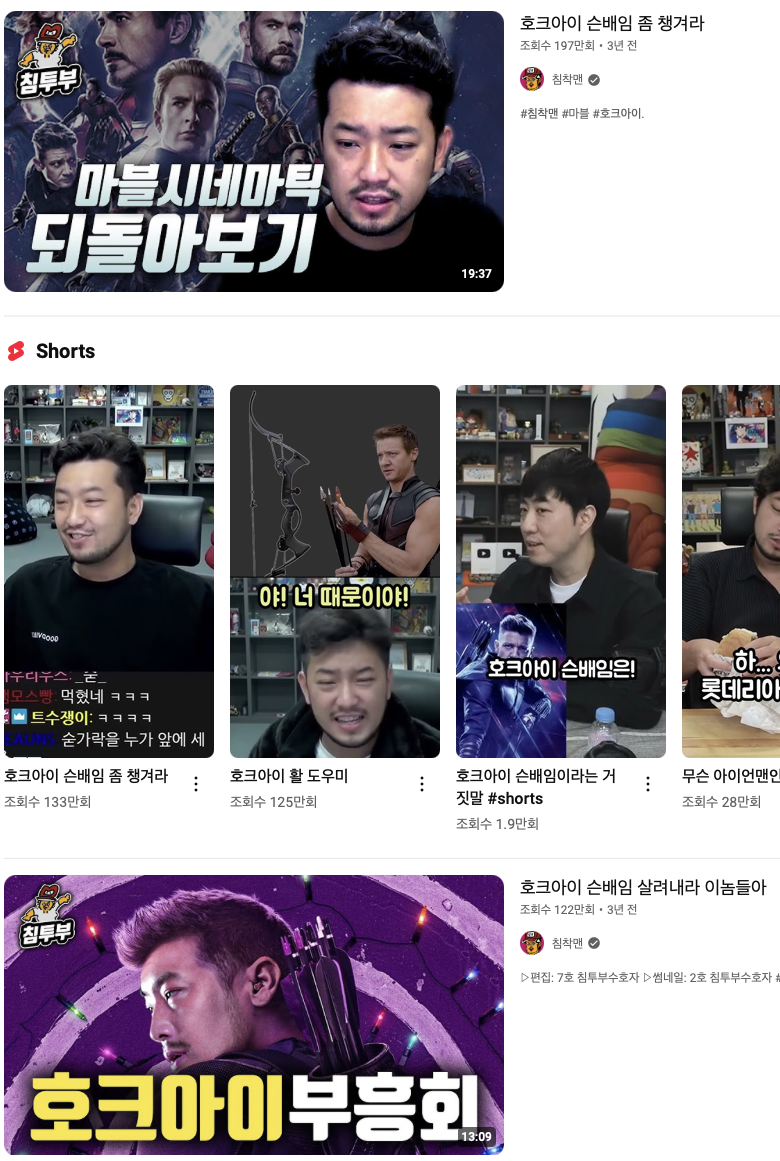Viewport: 780px width, 1161px height.
Task: Watch the Short 호크아이 손배임이라는 거짓말 #shorts
Action: 561,571
